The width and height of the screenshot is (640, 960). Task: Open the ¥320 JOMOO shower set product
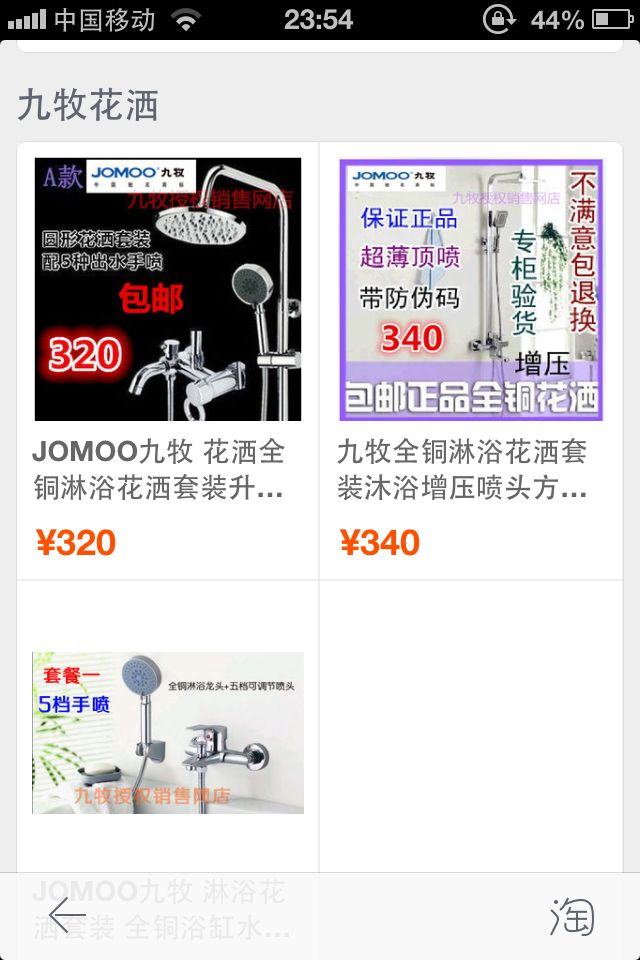pos(168,290)
